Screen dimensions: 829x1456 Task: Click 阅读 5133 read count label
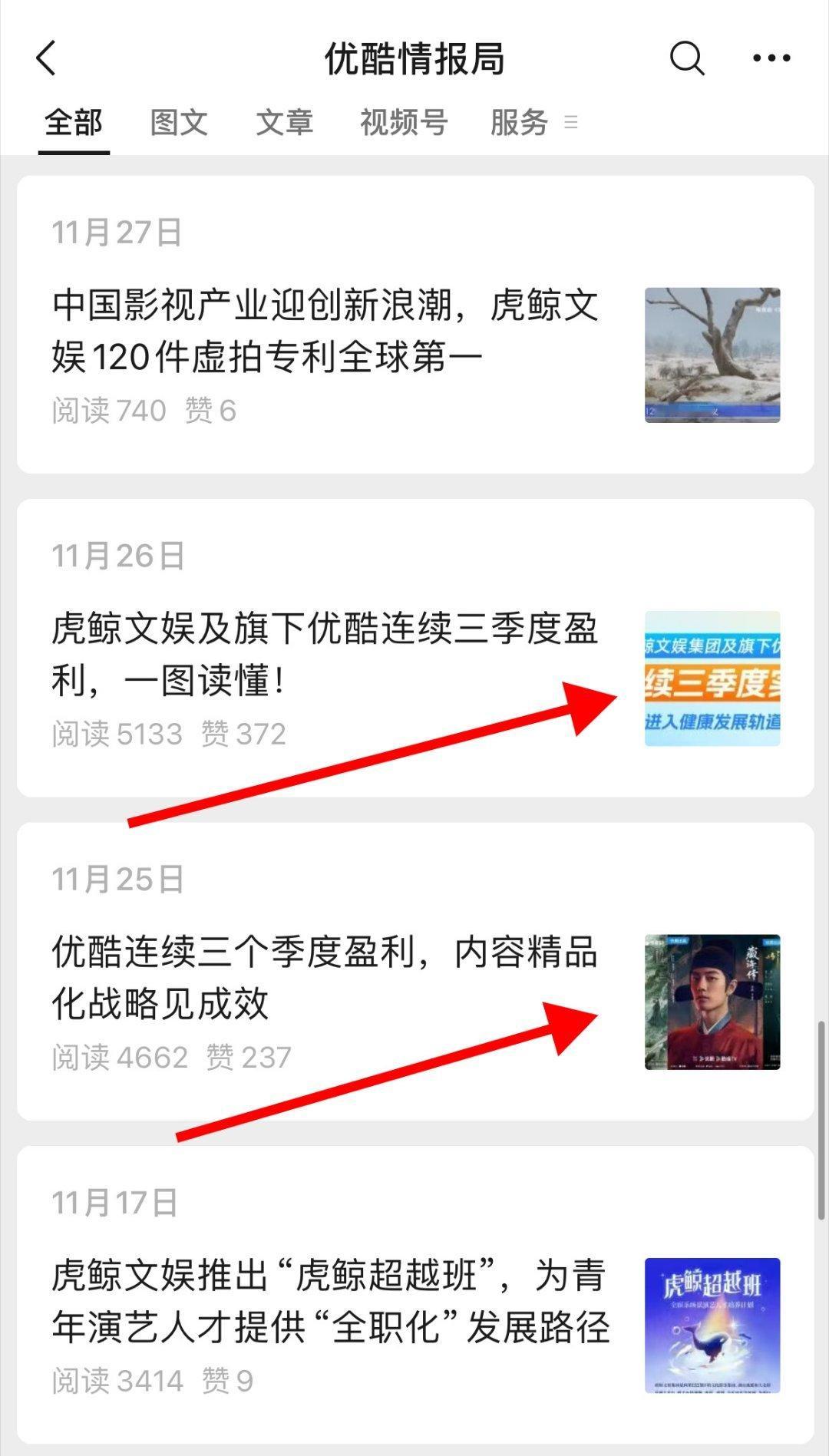(119, 735)
